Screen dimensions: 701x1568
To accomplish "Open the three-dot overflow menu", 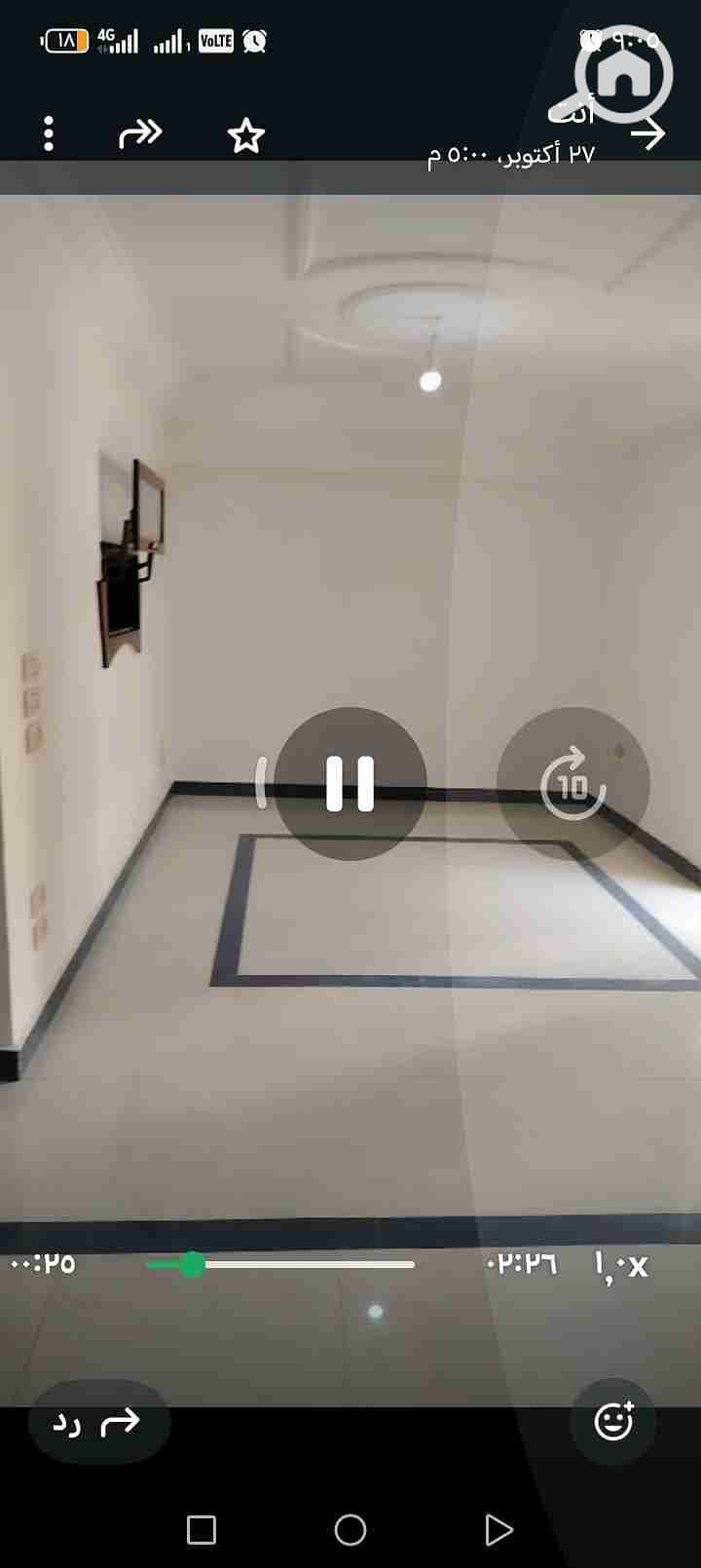I will pyautogui.click(x=49, y=134).
